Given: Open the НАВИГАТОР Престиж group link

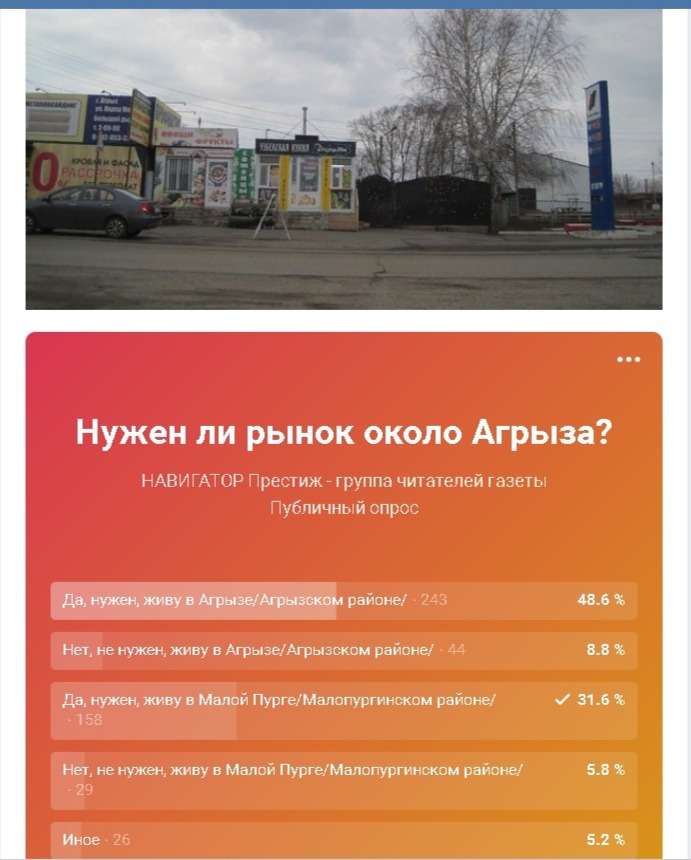Looking at the screenshot, I should (343, 481).
